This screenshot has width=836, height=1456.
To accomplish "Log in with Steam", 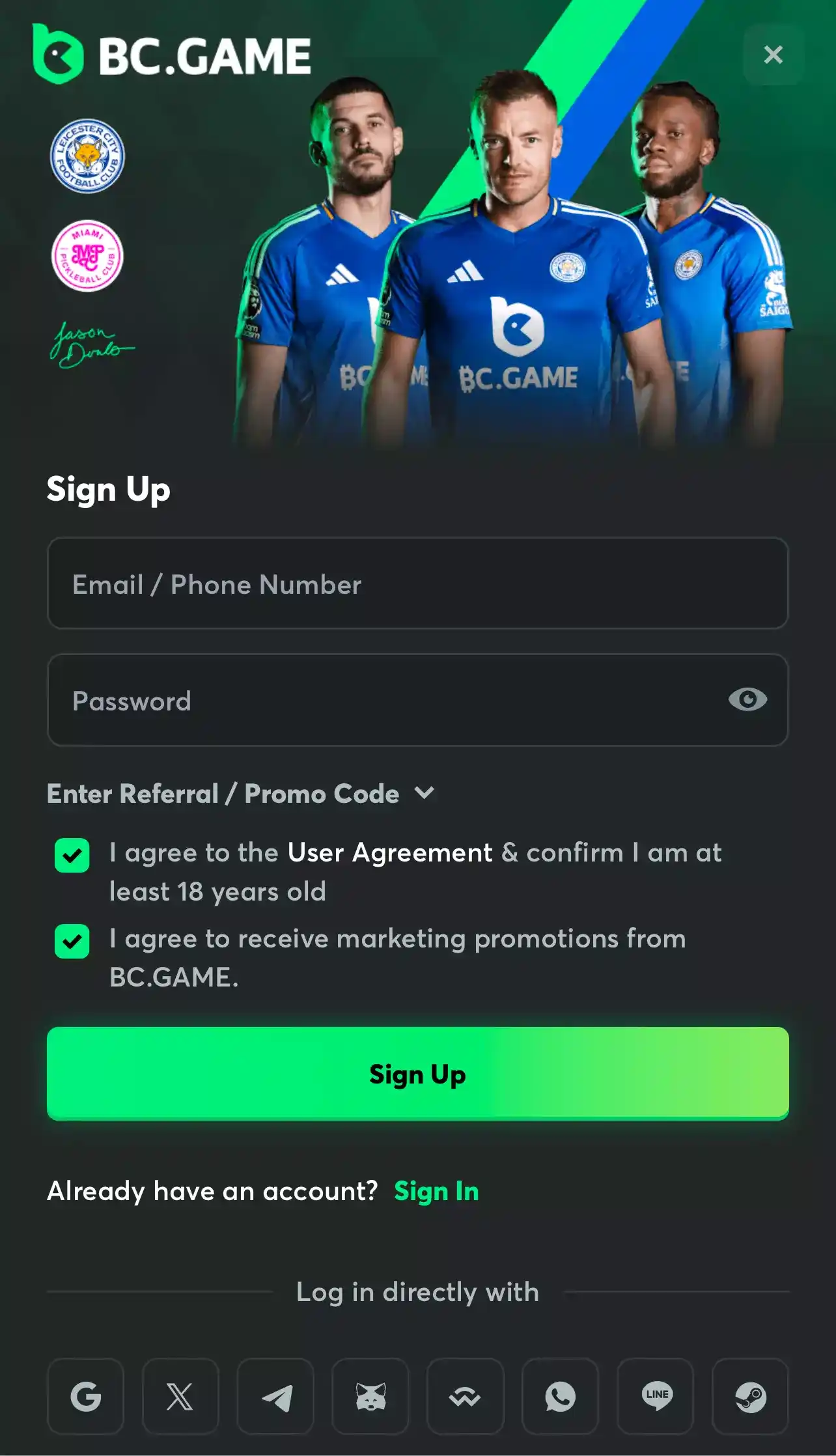I will [x=750, y=1396].
